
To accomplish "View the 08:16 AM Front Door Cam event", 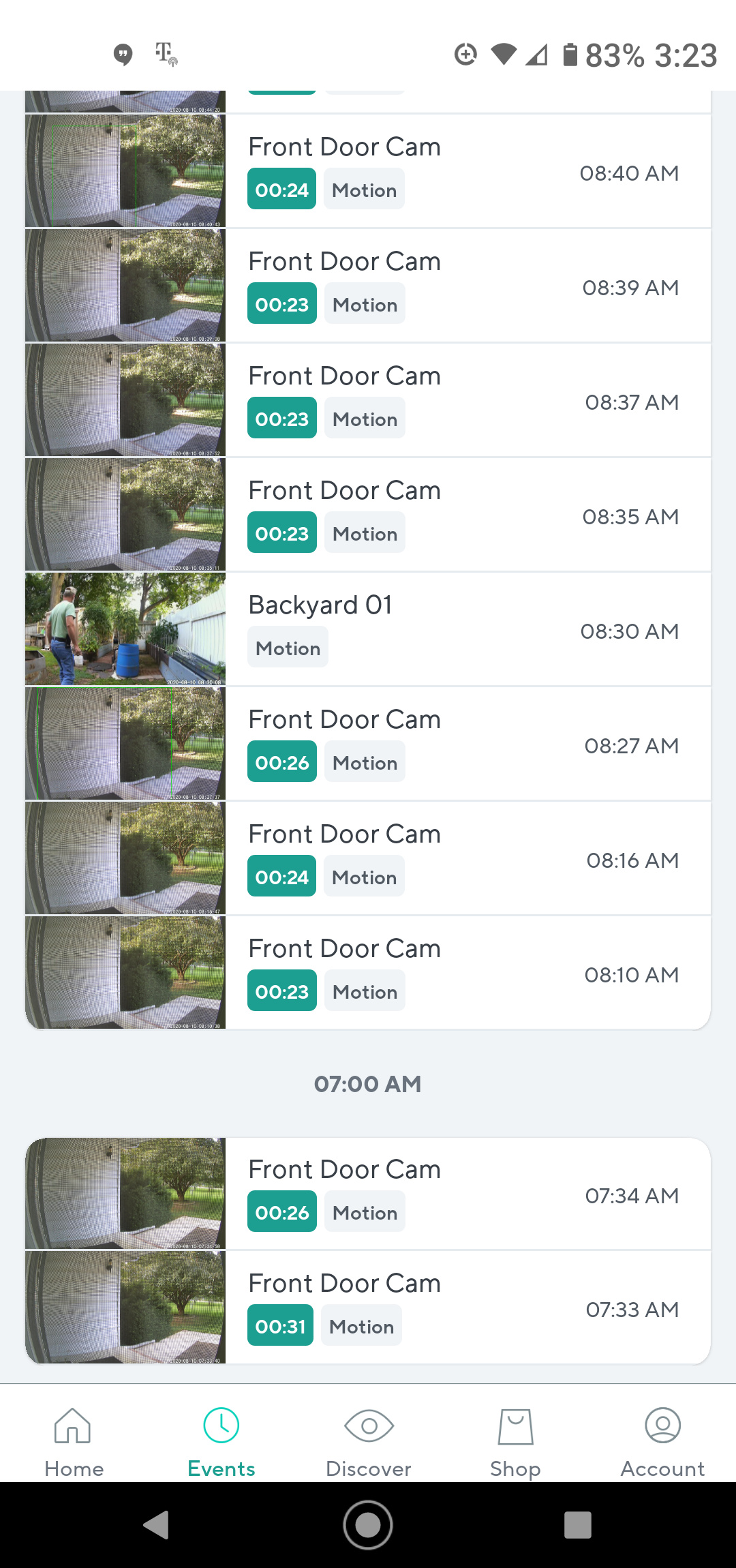I will [x=368, y=858].
